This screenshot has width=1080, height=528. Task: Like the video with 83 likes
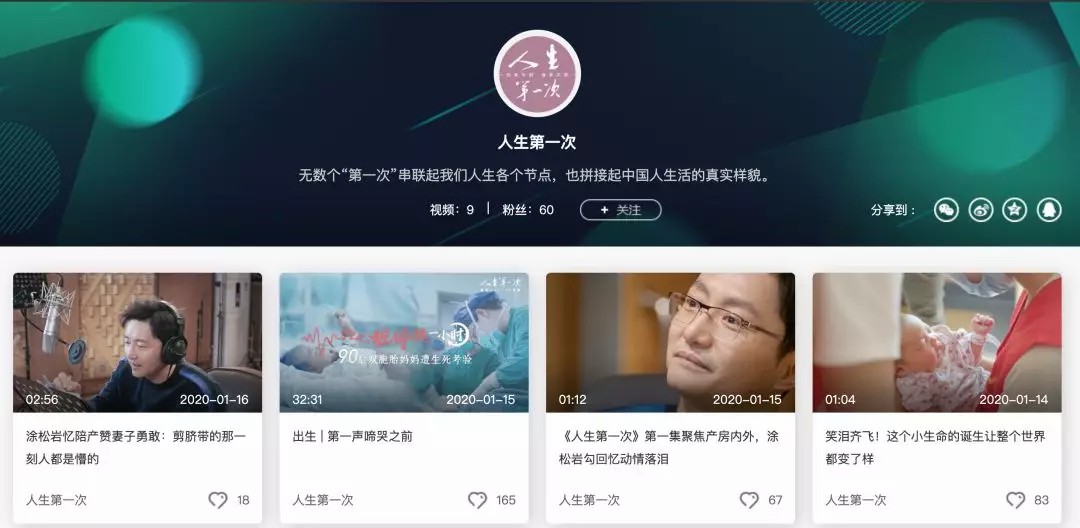pos(1015,500)
